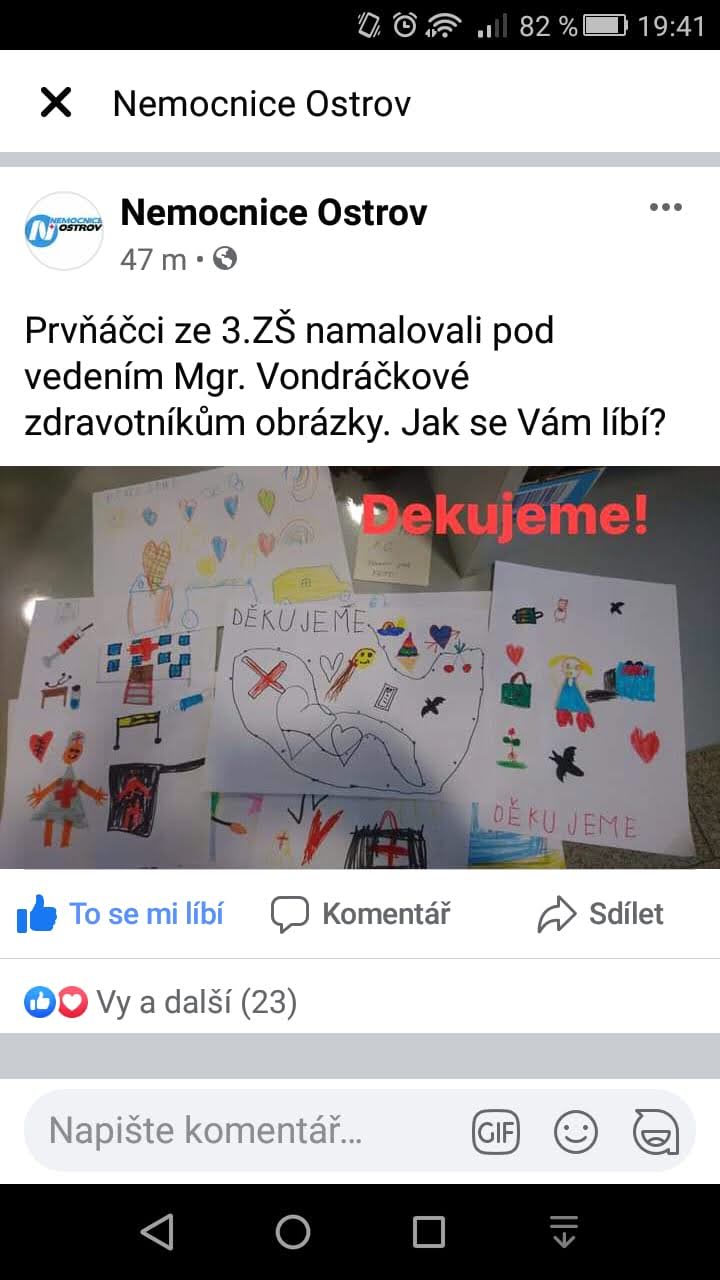Screen dimensions: 720x1280
Task: Open the emoji smiley picker
Action: point(576,1133)
